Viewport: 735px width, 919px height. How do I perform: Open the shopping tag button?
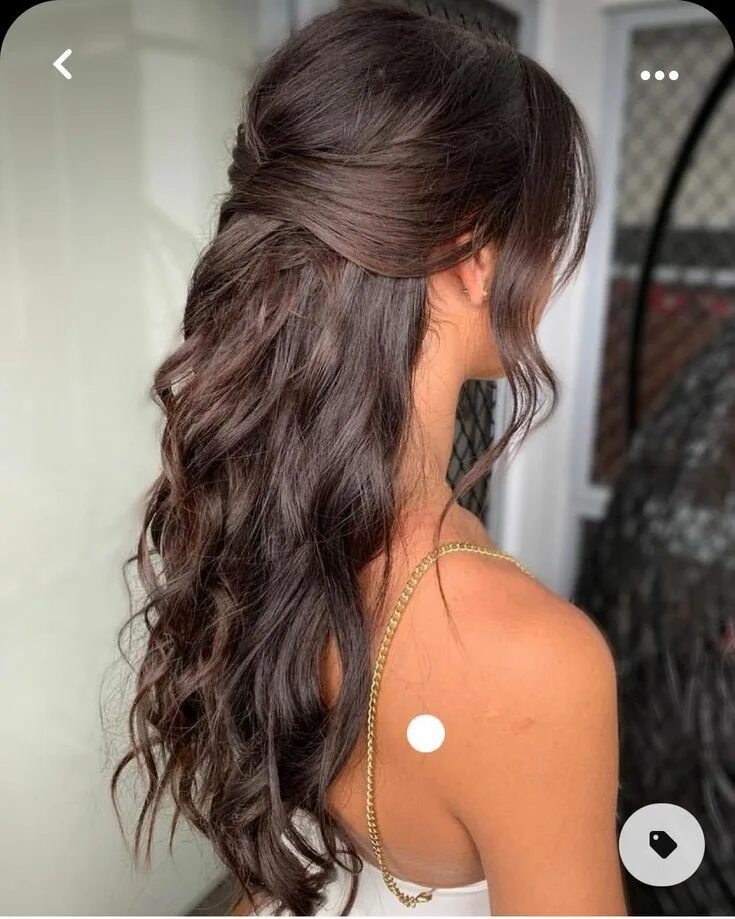click(662, 845)
